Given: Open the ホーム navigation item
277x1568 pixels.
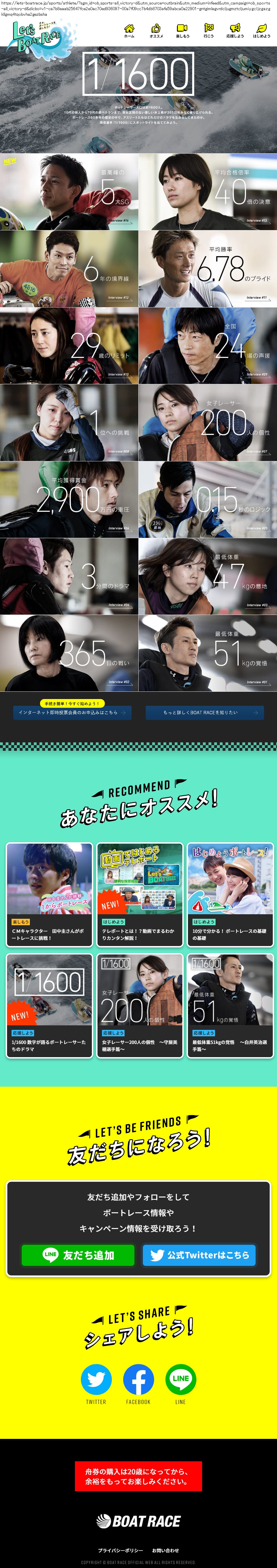Looking at the screenshot, I should pyautogui.click(x=129, y=30).
